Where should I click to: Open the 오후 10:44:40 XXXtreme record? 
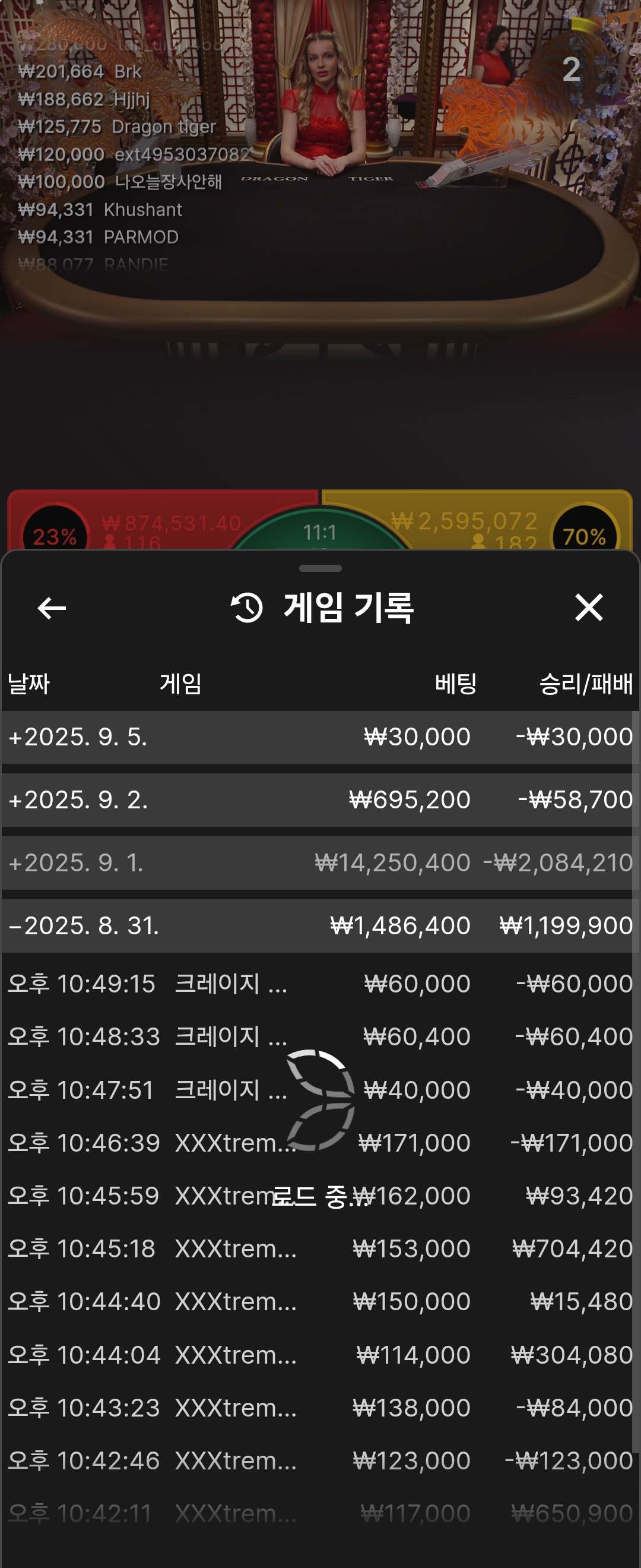click(316, 1301)
